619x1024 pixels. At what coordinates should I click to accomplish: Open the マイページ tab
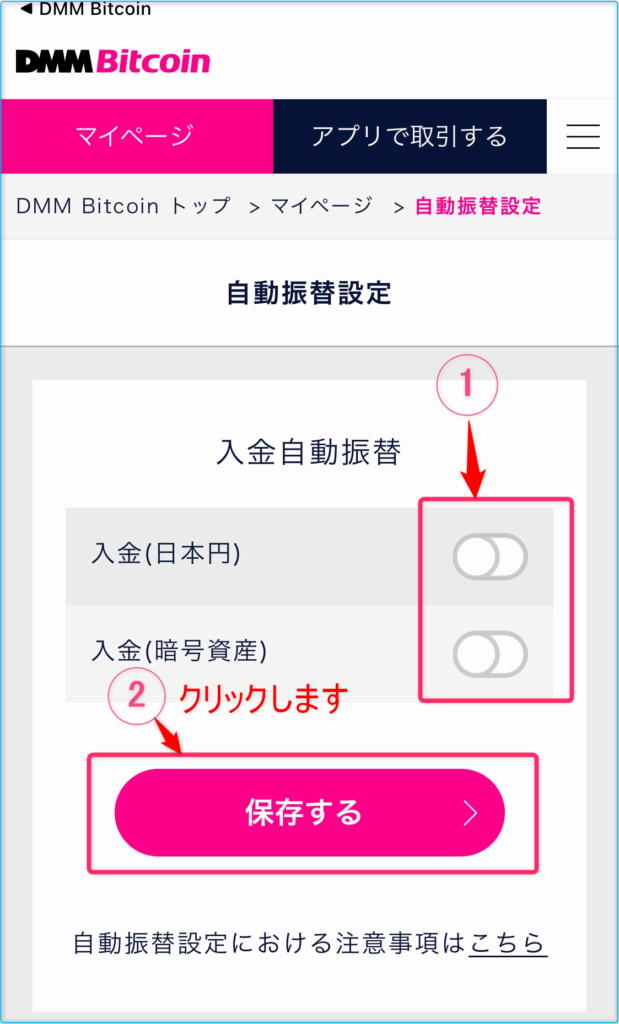[x=136, y=136]
